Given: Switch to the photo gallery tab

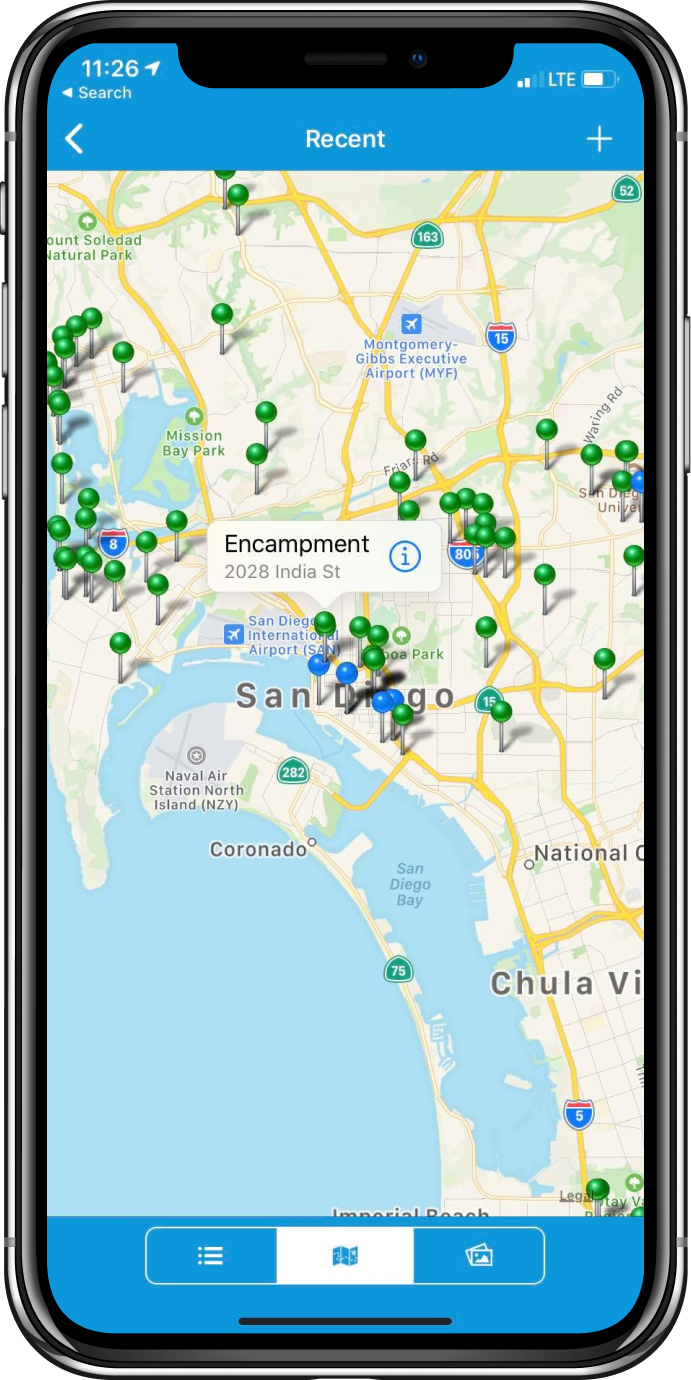Looking at the screenshot, I should click(x=479, y=1256).
